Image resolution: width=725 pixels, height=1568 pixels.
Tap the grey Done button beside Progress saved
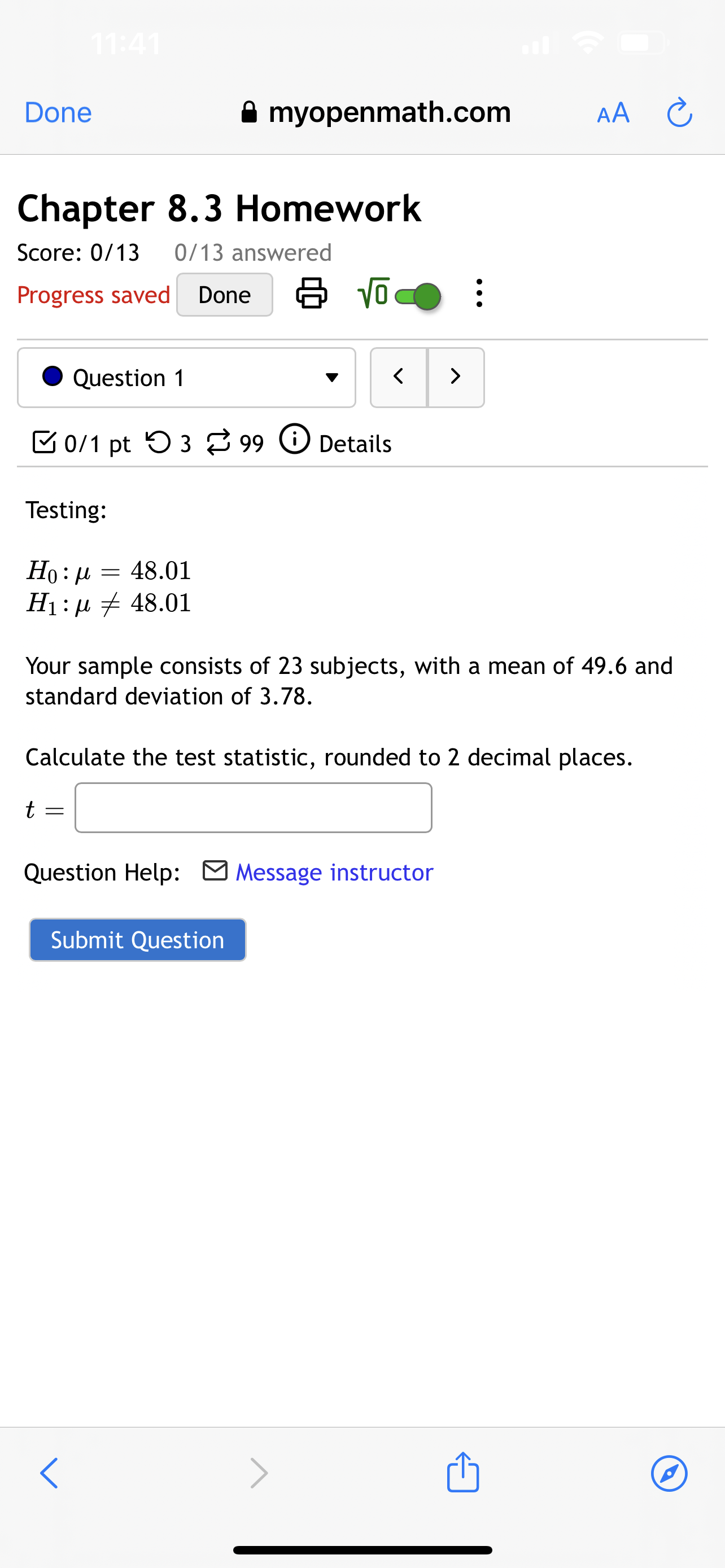224,295
